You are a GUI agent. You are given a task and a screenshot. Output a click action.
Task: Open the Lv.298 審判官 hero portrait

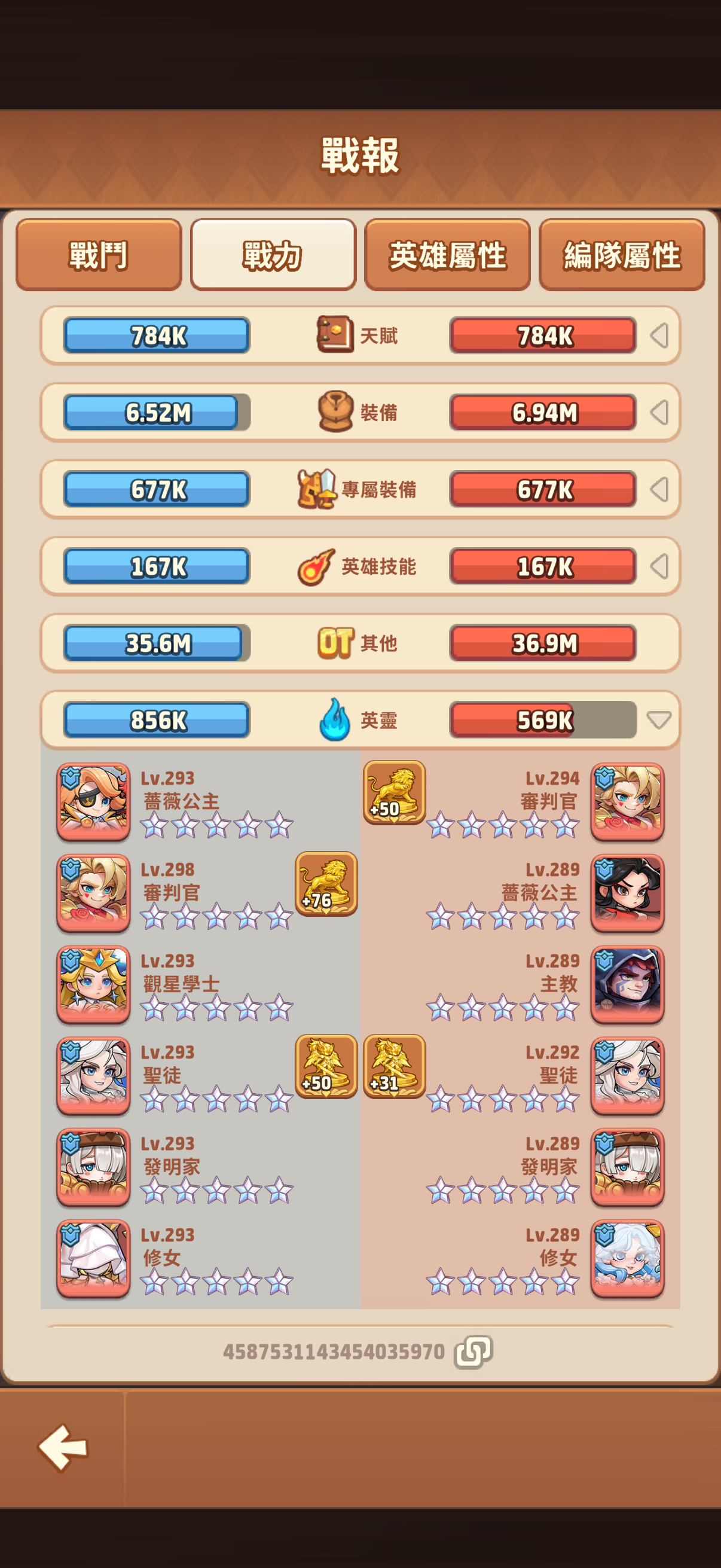coord(93,892)
